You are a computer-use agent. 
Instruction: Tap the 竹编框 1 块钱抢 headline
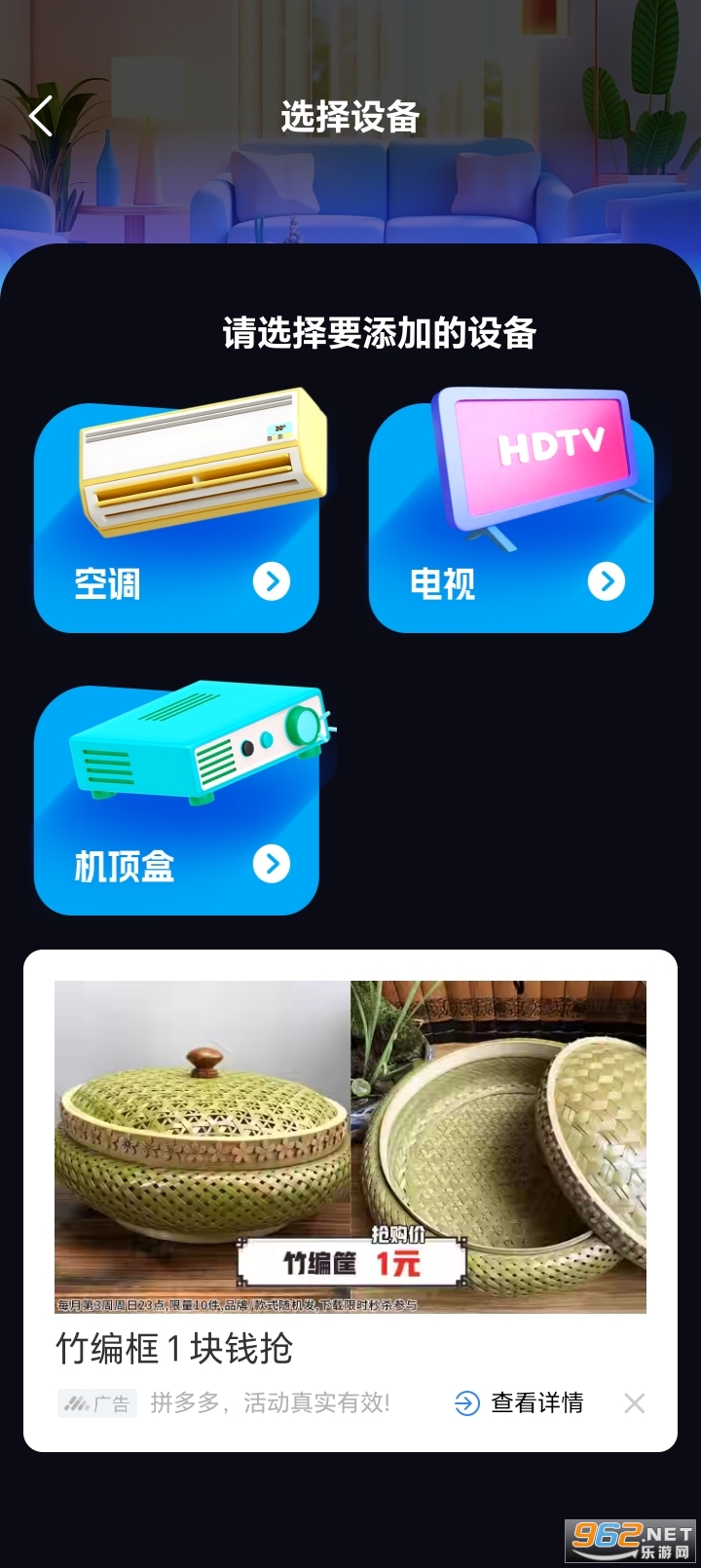175,1351
